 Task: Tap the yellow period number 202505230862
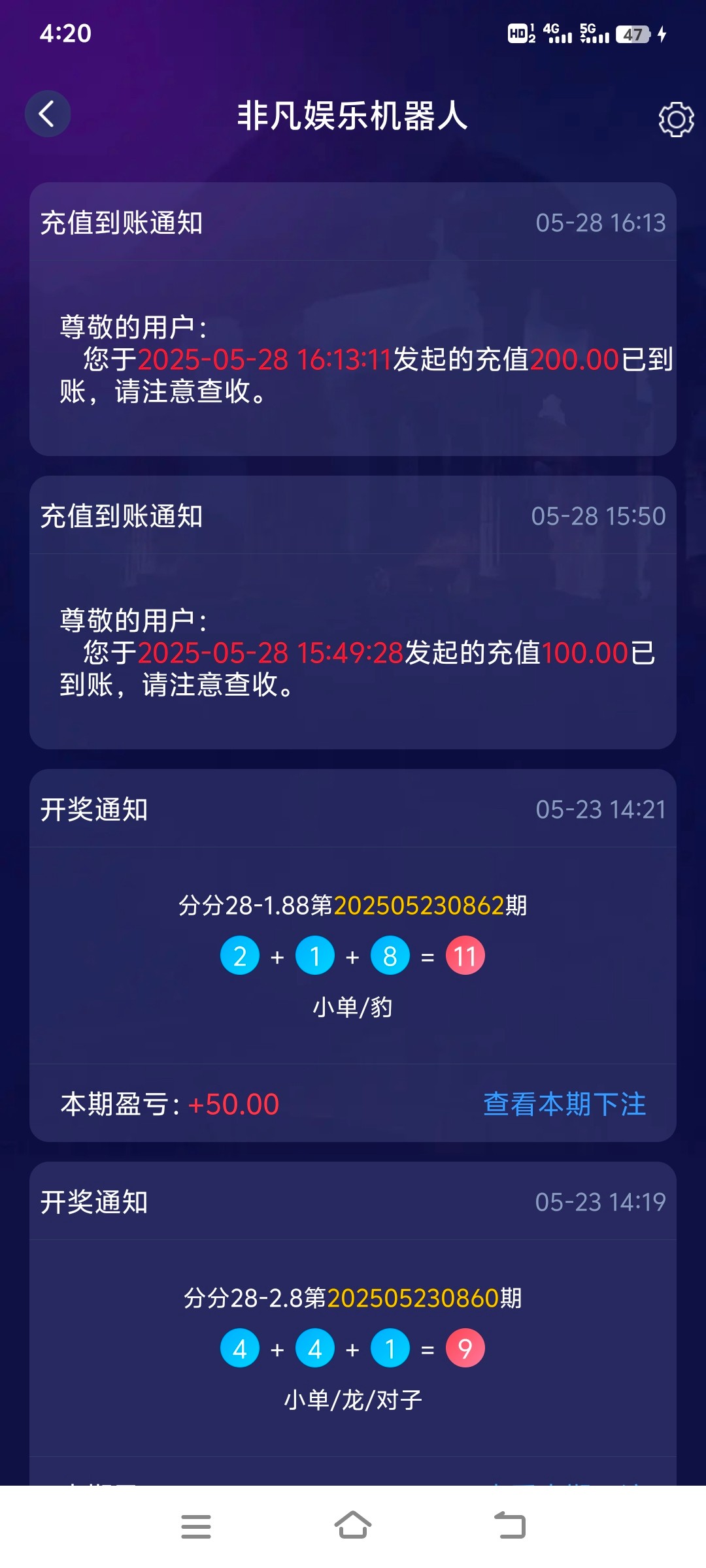(x=421, y=905)
